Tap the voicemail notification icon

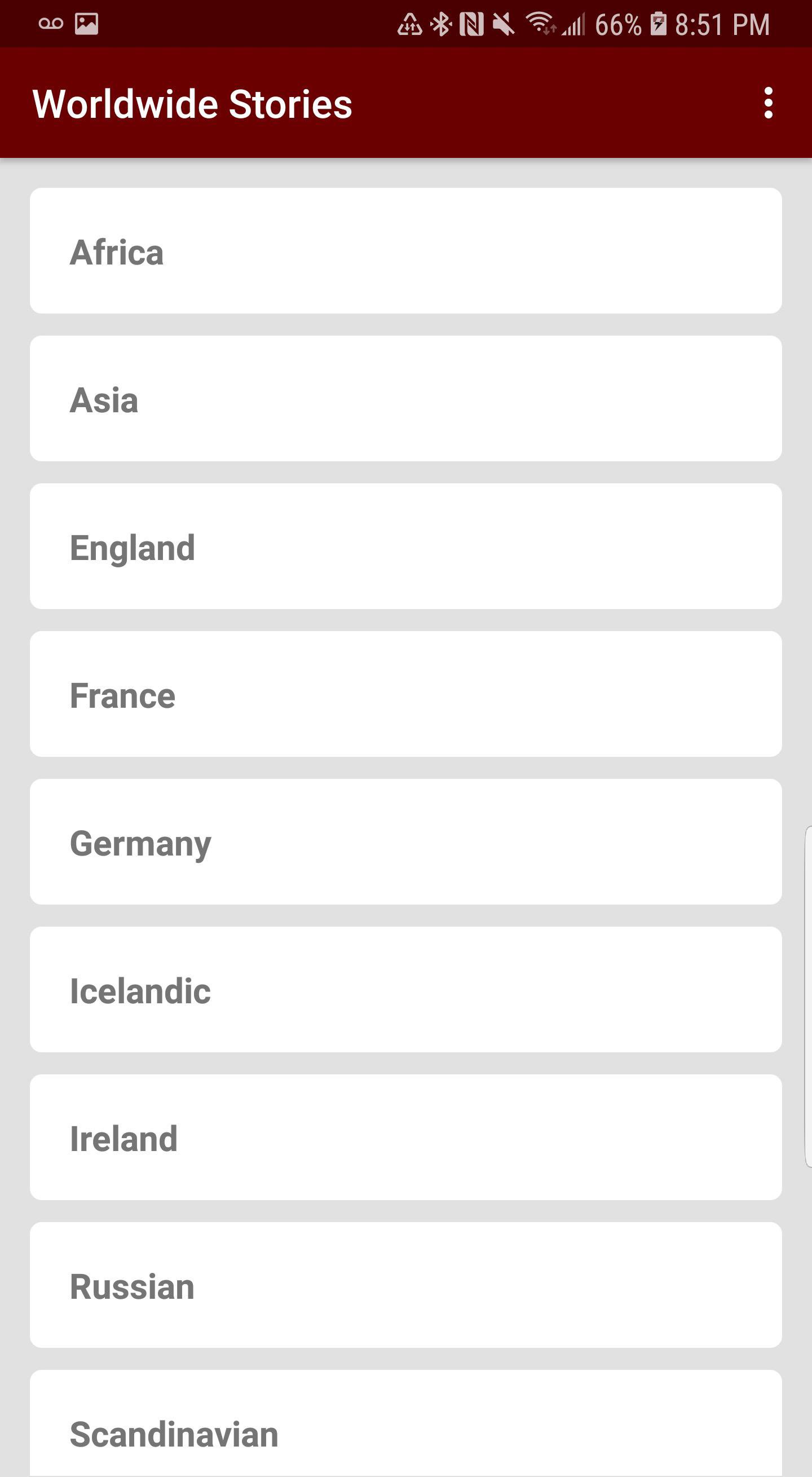coord(50,24)
